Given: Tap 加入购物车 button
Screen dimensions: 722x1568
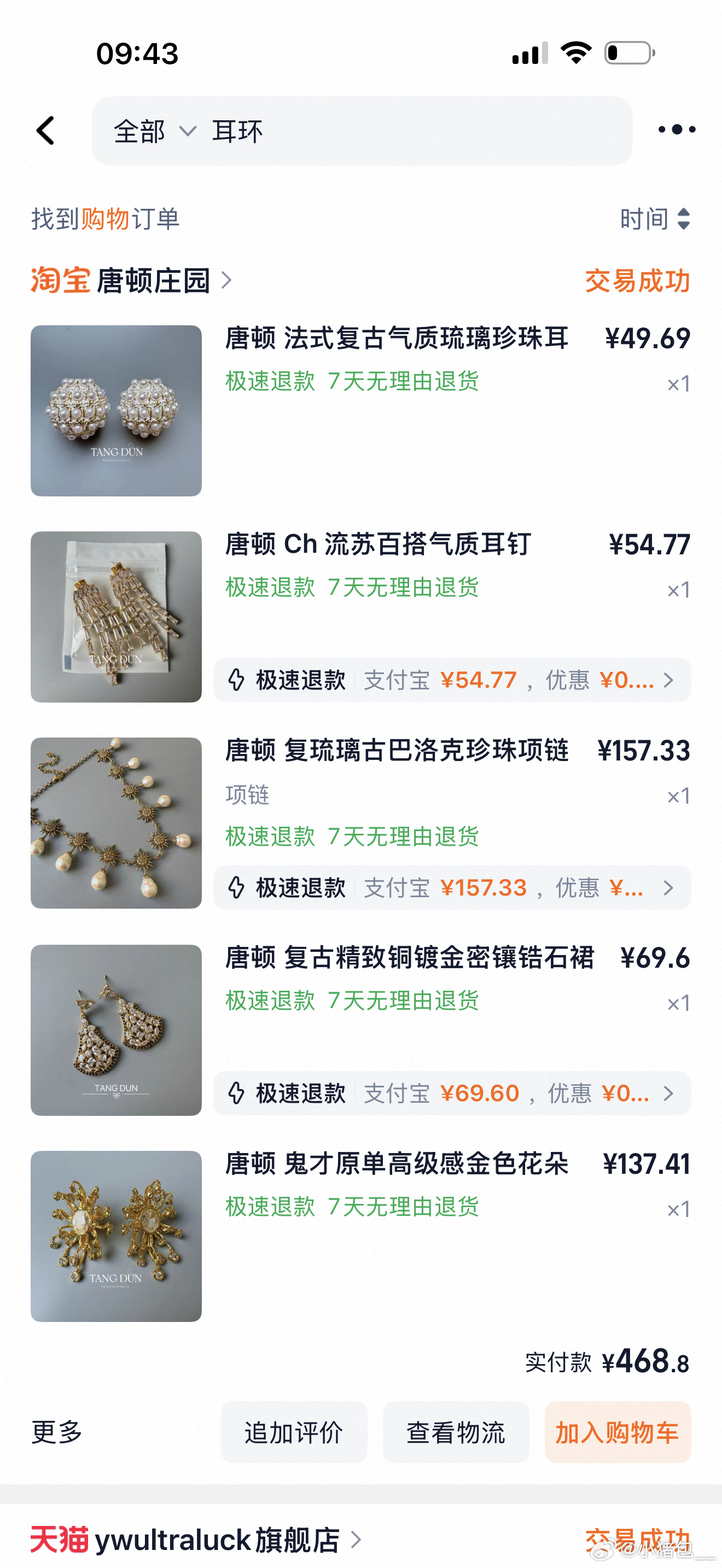Looking at the screenshot, I should point(618,1432).
